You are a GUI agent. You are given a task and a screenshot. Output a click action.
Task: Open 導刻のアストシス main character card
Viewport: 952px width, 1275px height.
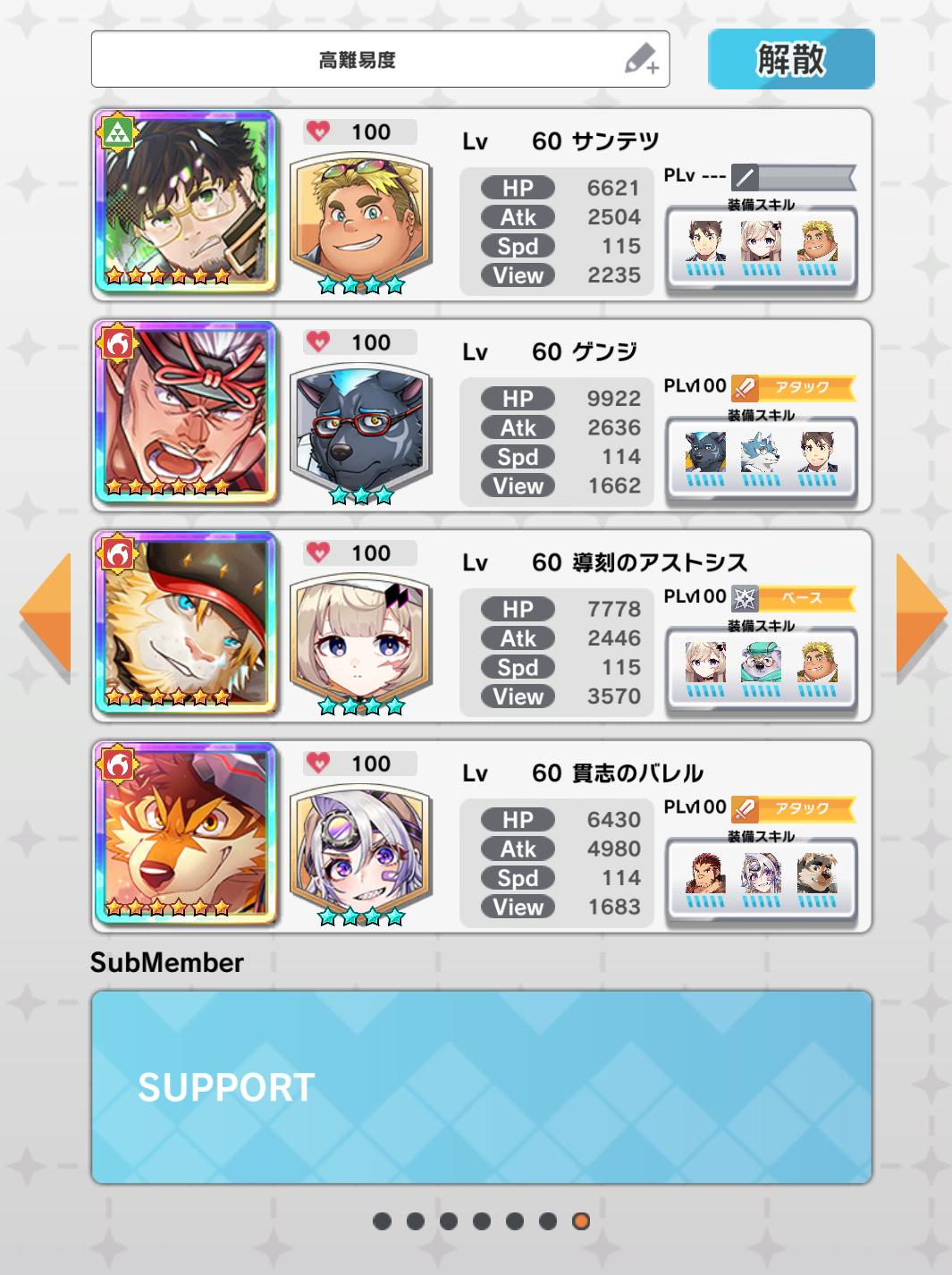click(186, 623)
